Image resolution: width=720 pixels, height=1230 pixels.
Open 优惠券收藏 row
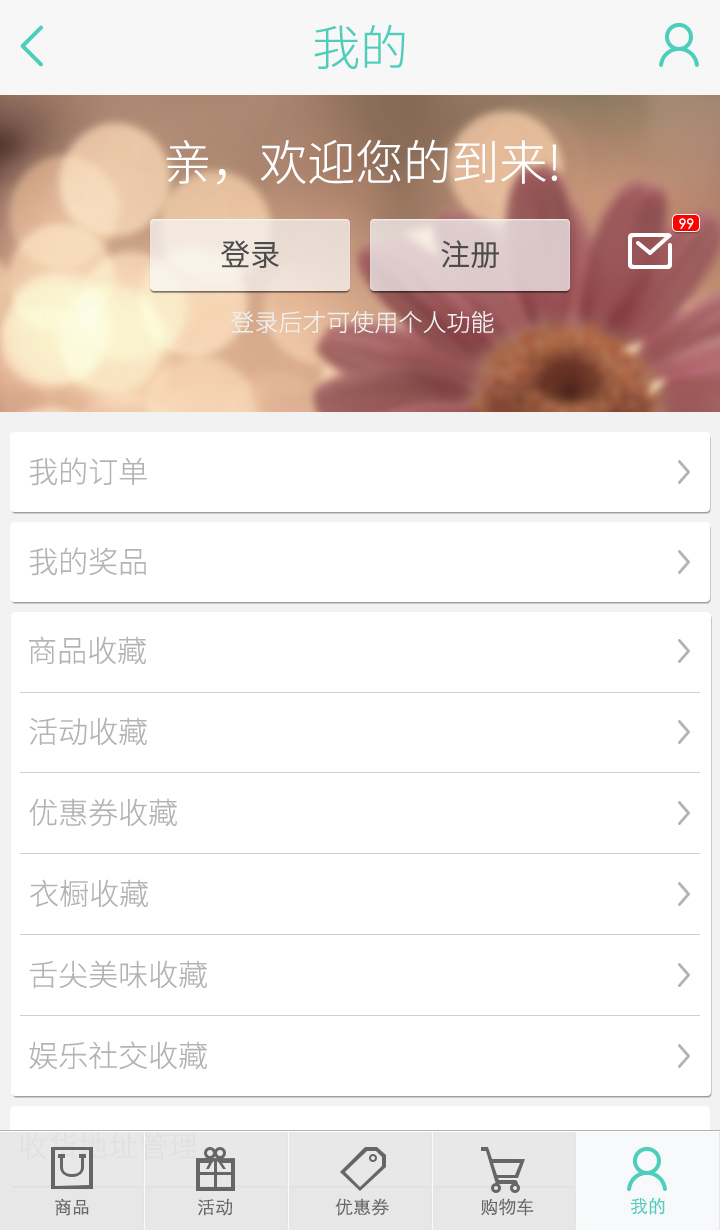pos(360,813)
